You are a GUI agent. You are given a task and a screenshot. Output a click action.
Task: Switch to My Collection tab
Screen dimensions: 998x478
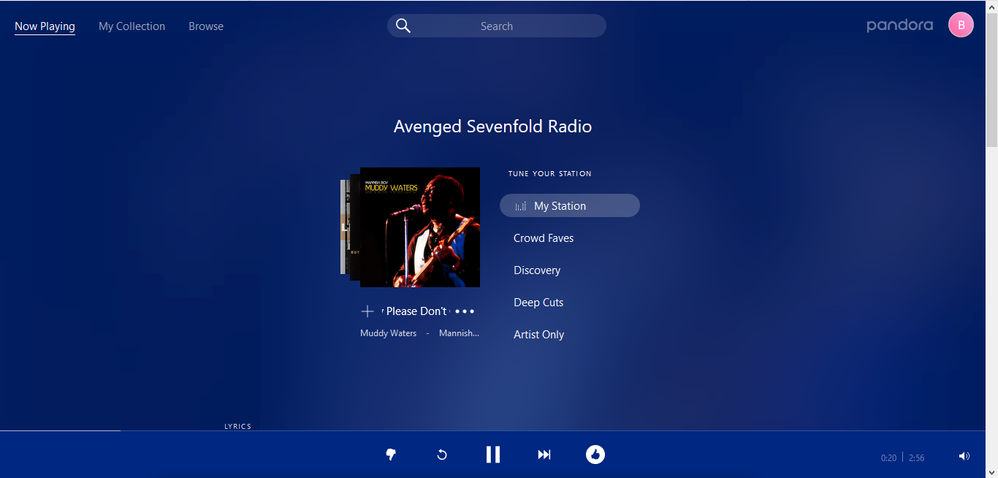tap(132, 26)
